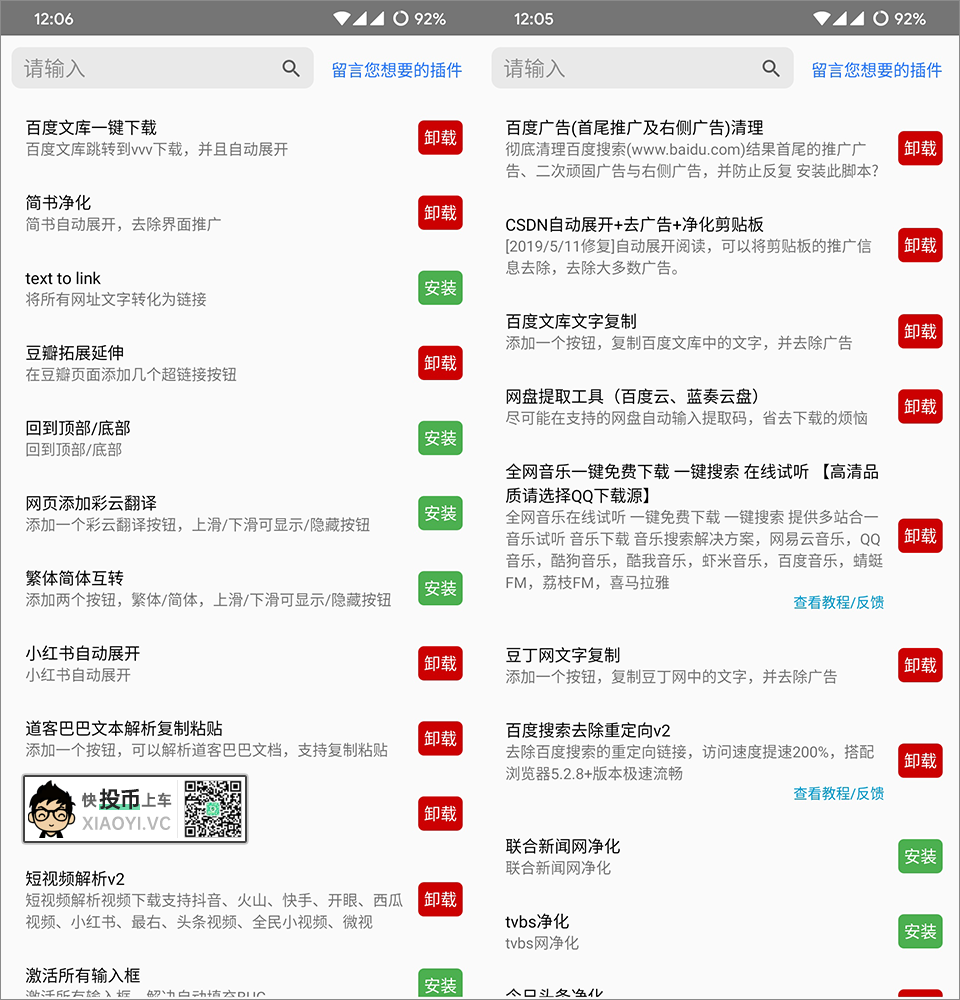Uninstall 网盘提取工具 plugin
Viewport: 960px width, 1000px height.
point(920,406)
